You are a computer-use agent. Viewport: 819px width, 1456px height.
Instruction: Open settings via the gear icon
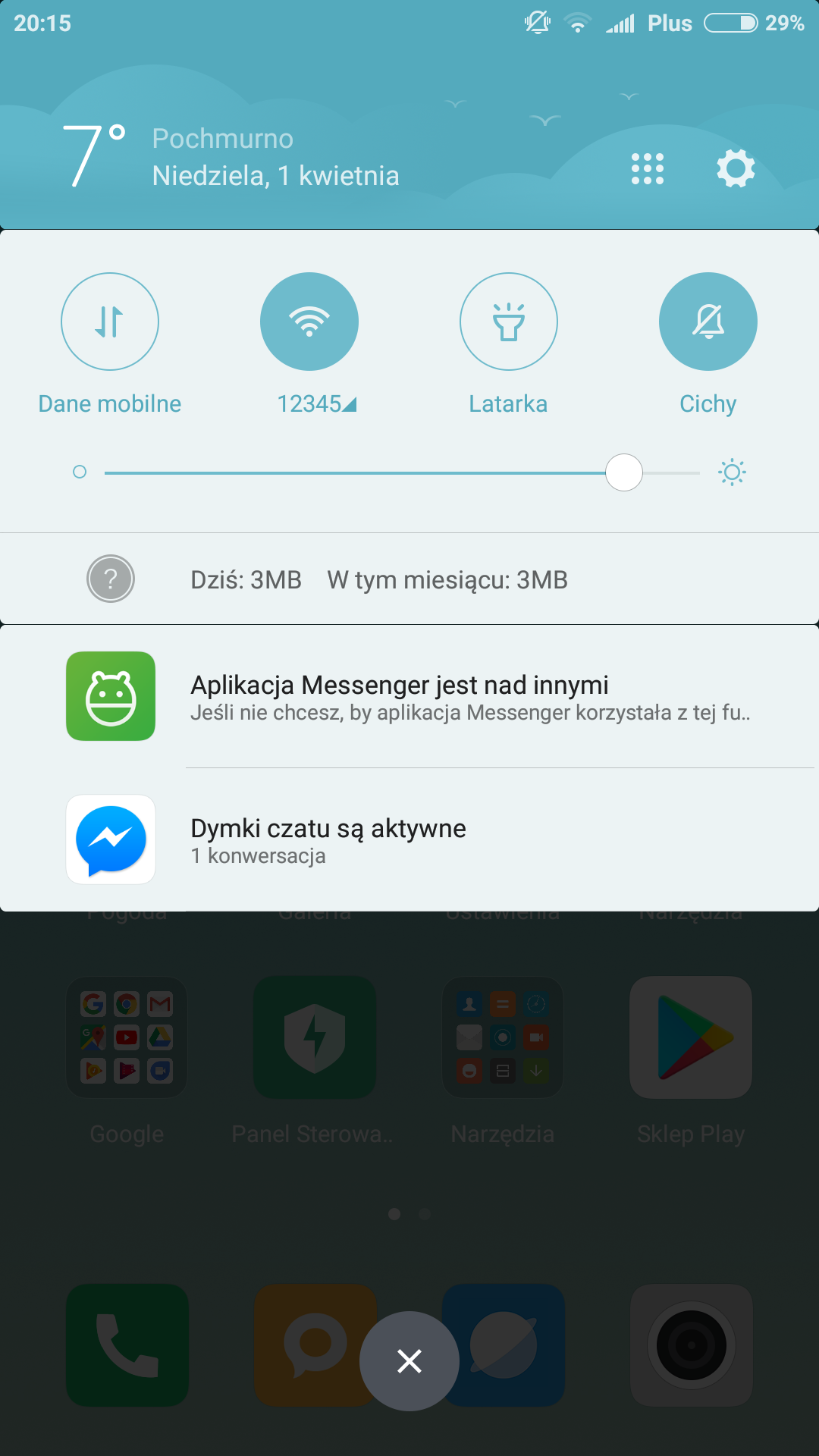click(x=736, y=168)
